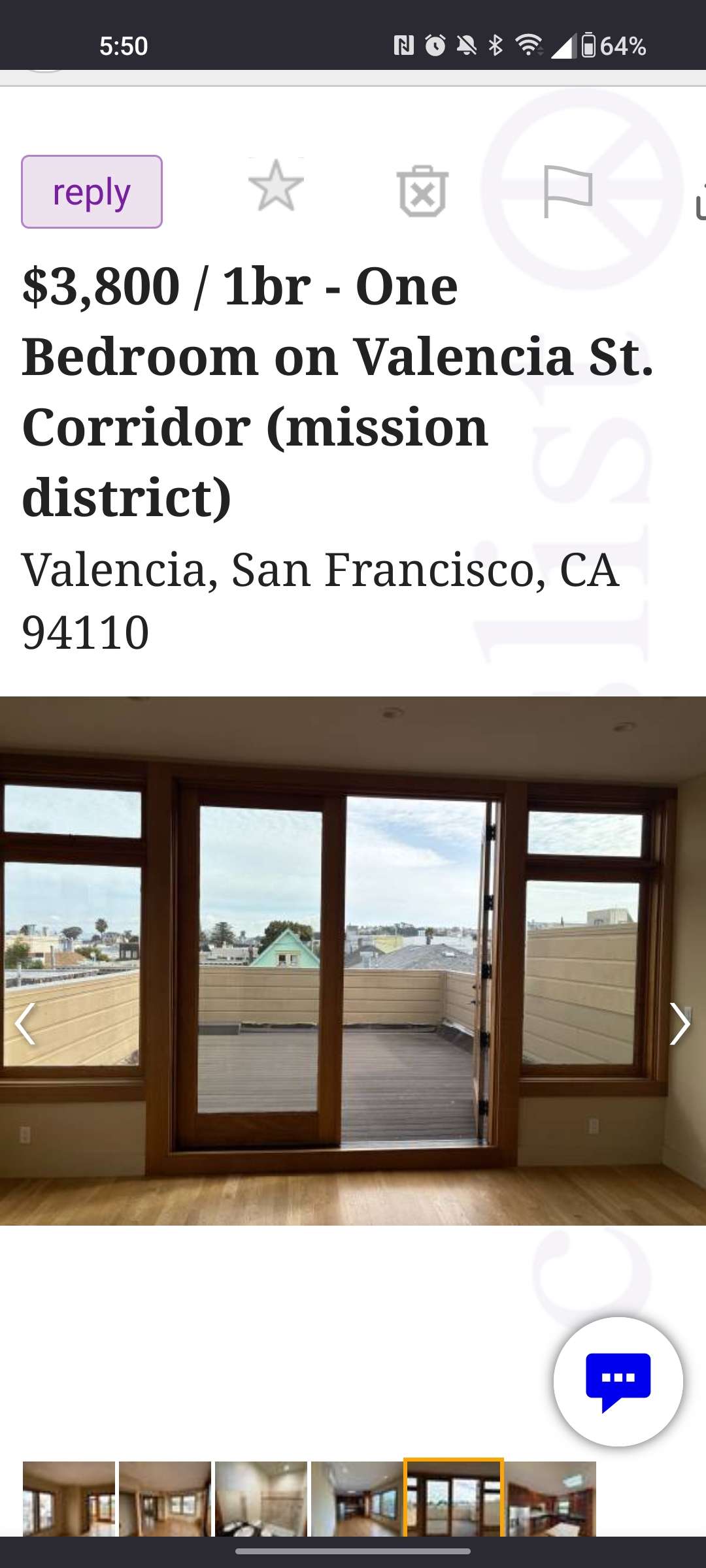Share this listing

tap(699, 201)
